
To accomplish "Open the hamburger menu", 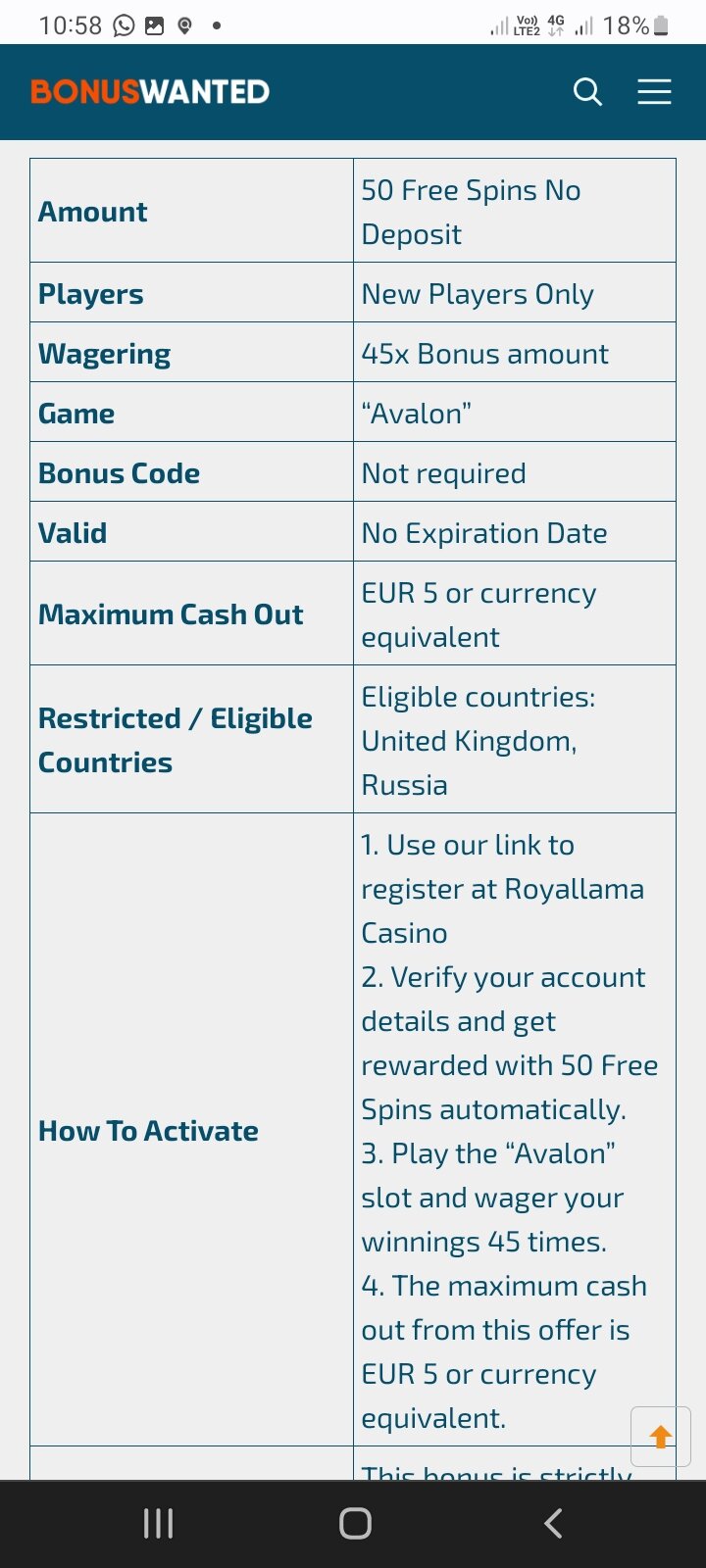I will 654,92.
